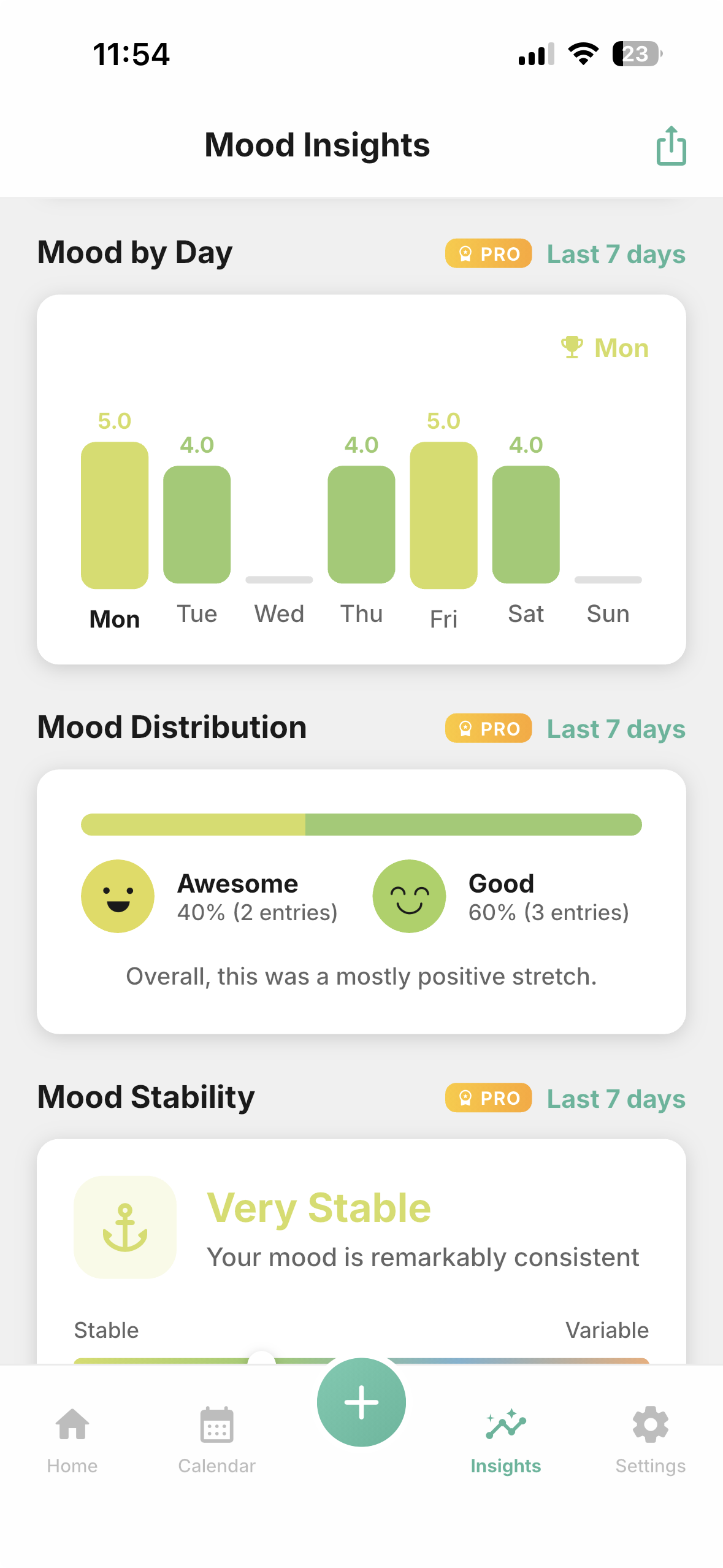Select Monday's 5.0 mood bar
The image size is (723, 1568).
point(115,515)
